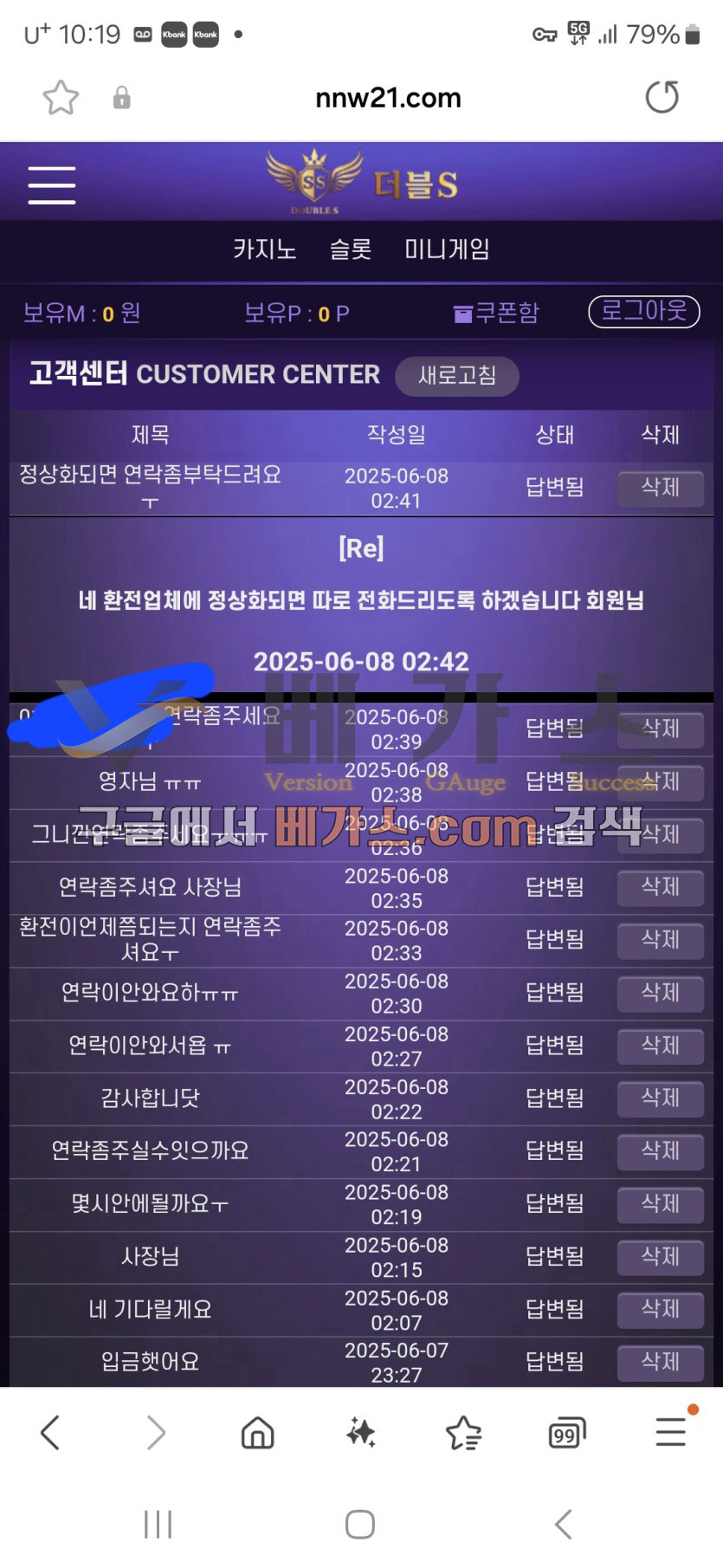Bookmark this site with the star
This screenshot has height=1568, width=723.
point(61,97)
